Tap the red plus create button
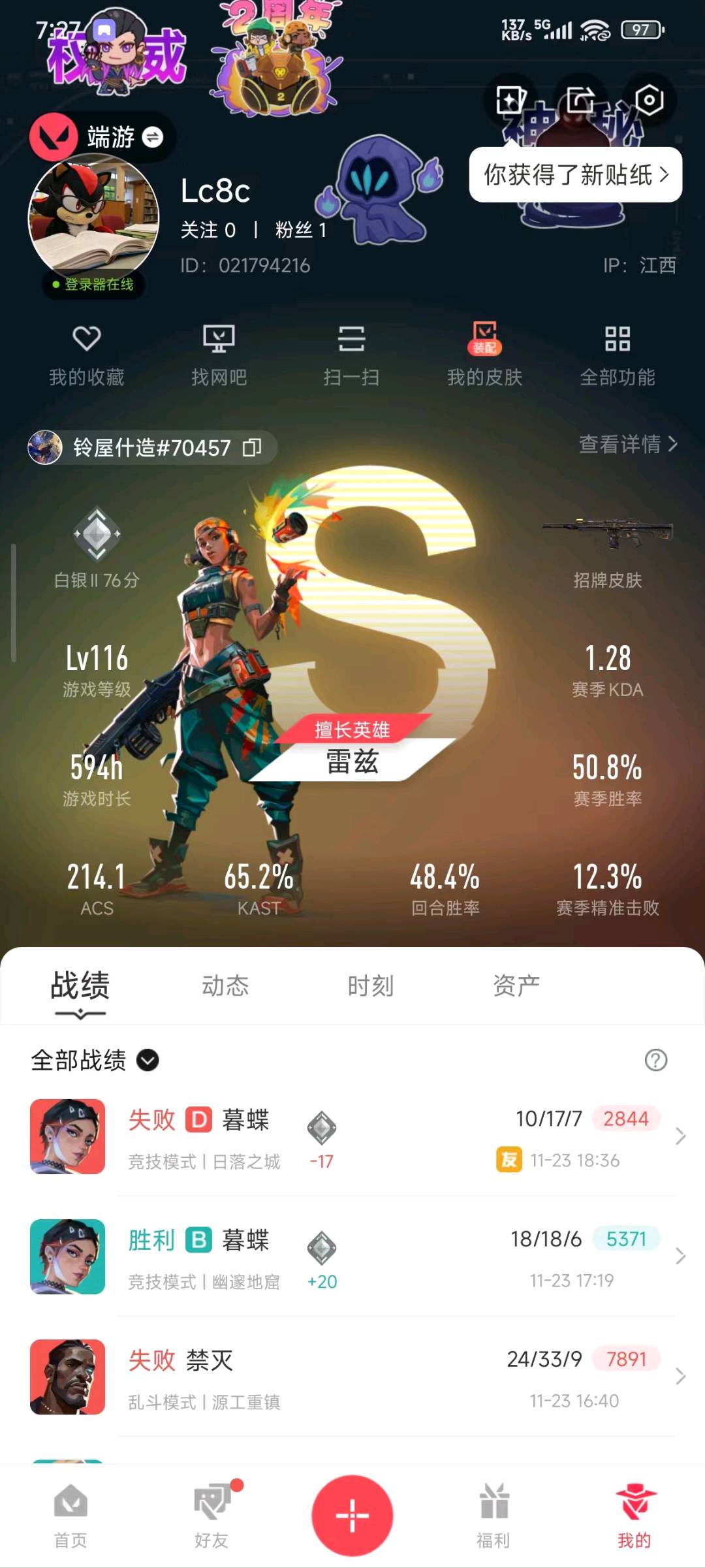Viewport: 705px width, 1568px height. (x=352, y=1515)
